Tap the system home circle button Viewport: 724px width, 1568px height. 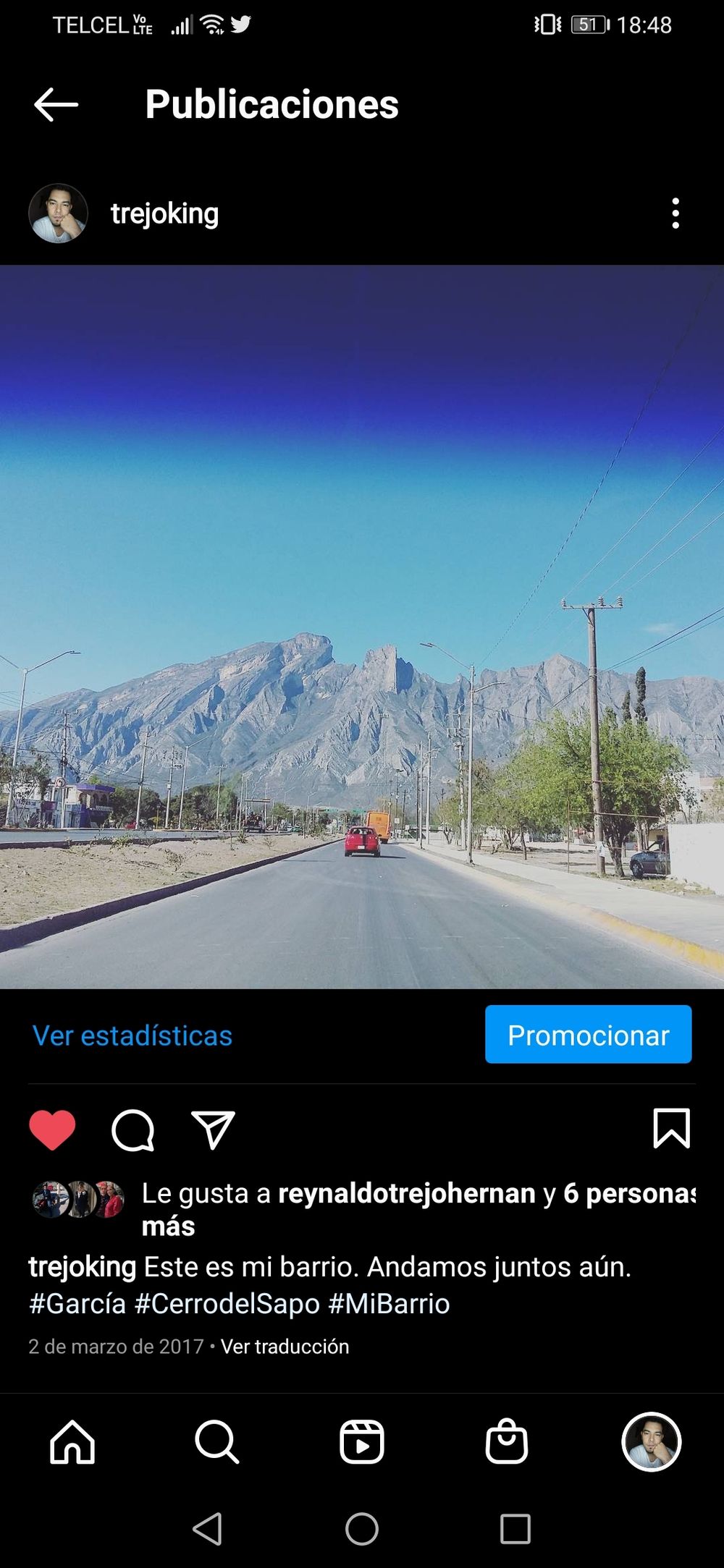tap(362, 1529)
